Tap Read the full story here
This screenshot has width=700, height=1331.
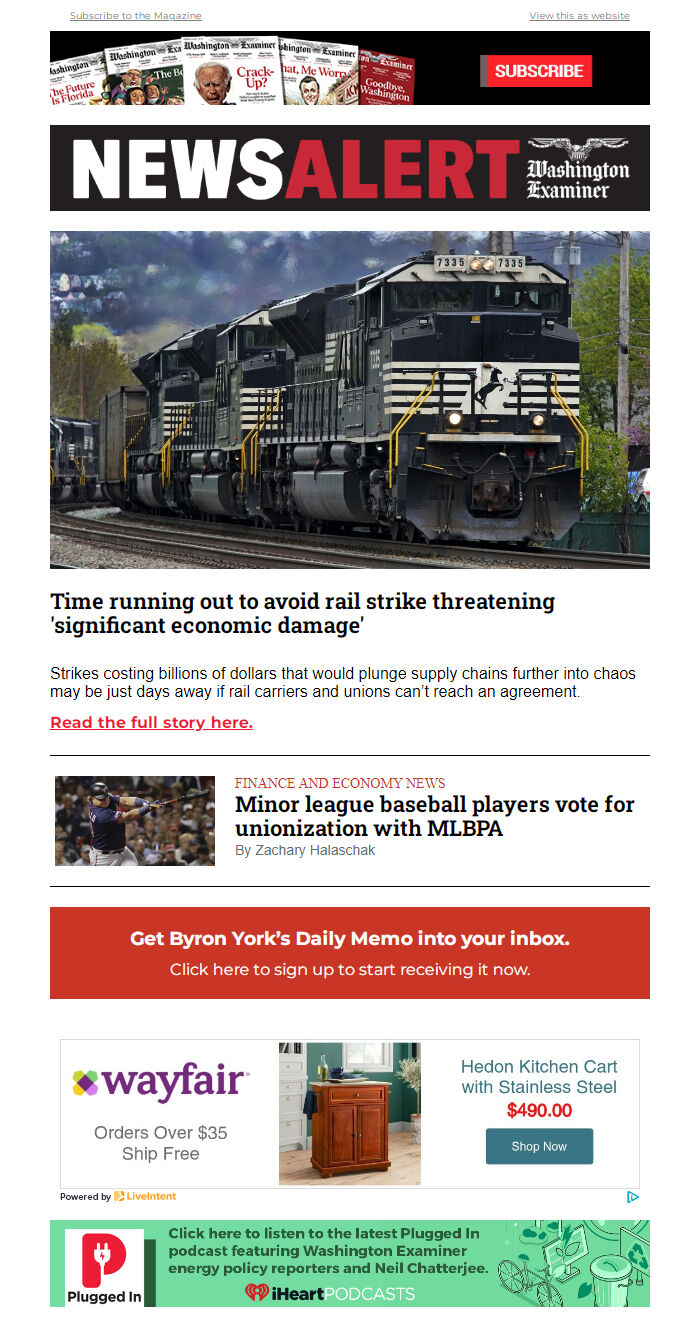[151, 723]
